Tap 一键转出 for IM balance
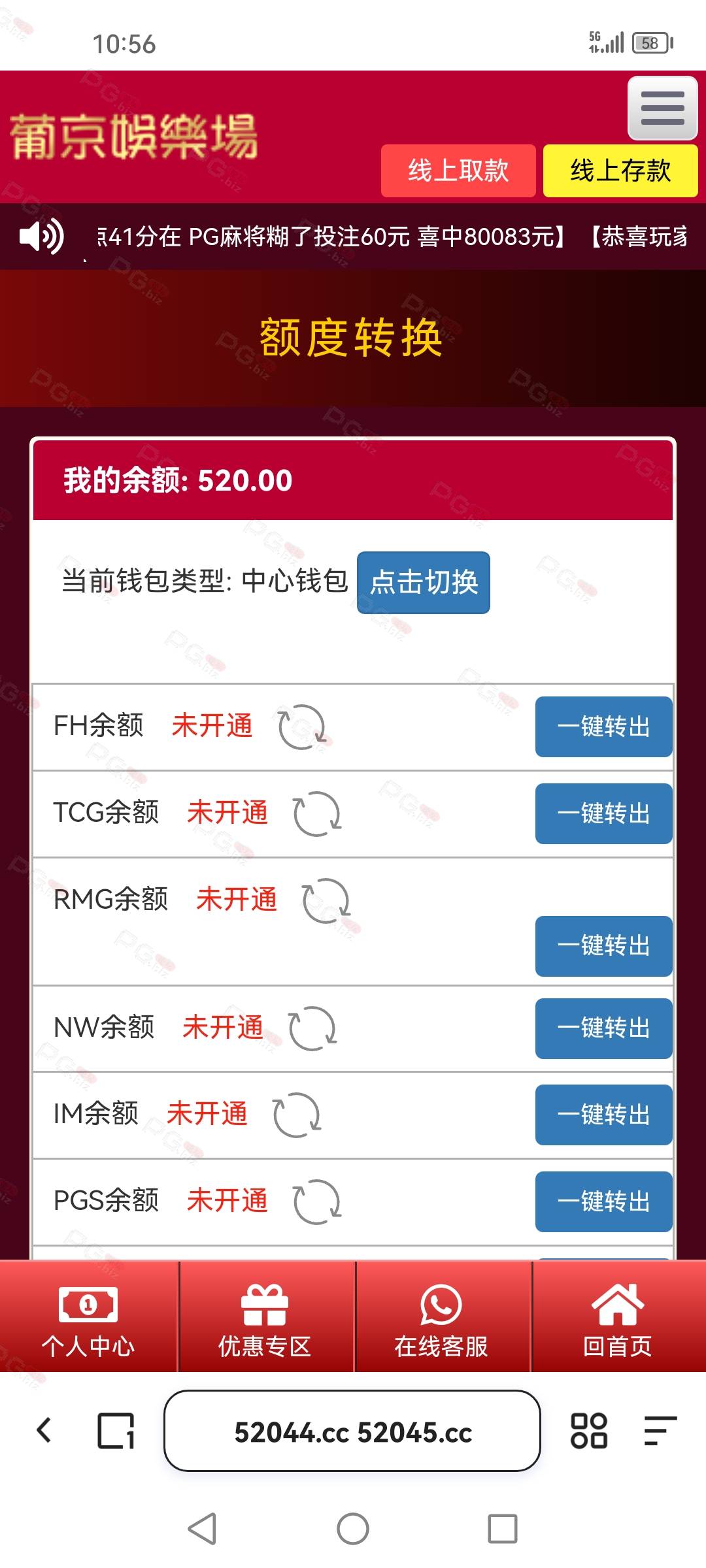The height and width of the screenshot is (1568, 706). tap(603, 1115)
